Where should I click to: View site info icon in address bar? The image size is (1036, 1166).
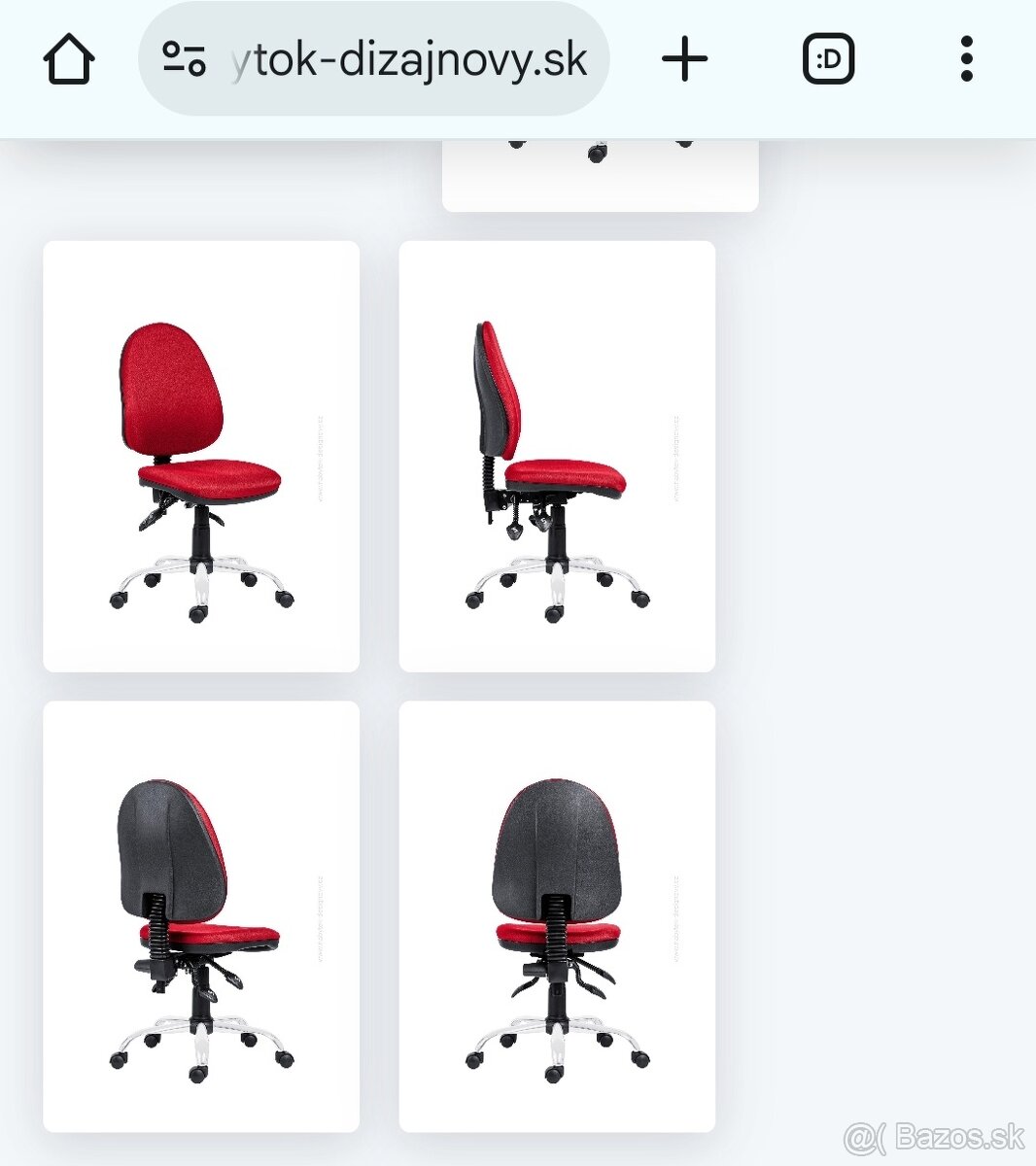coord(184,60)
